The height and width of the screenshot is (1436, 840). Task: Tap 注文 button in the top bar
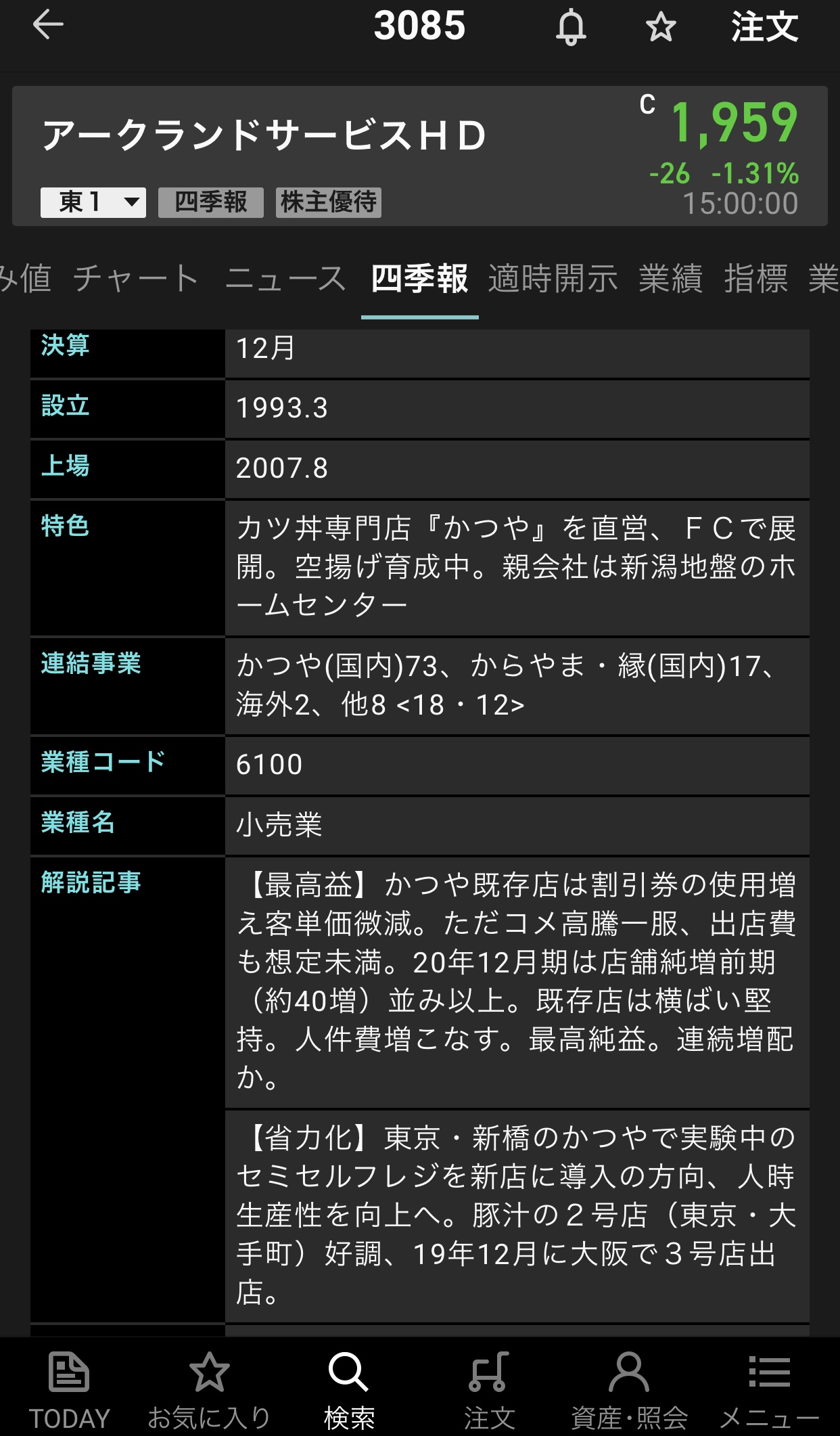(764, 27)
